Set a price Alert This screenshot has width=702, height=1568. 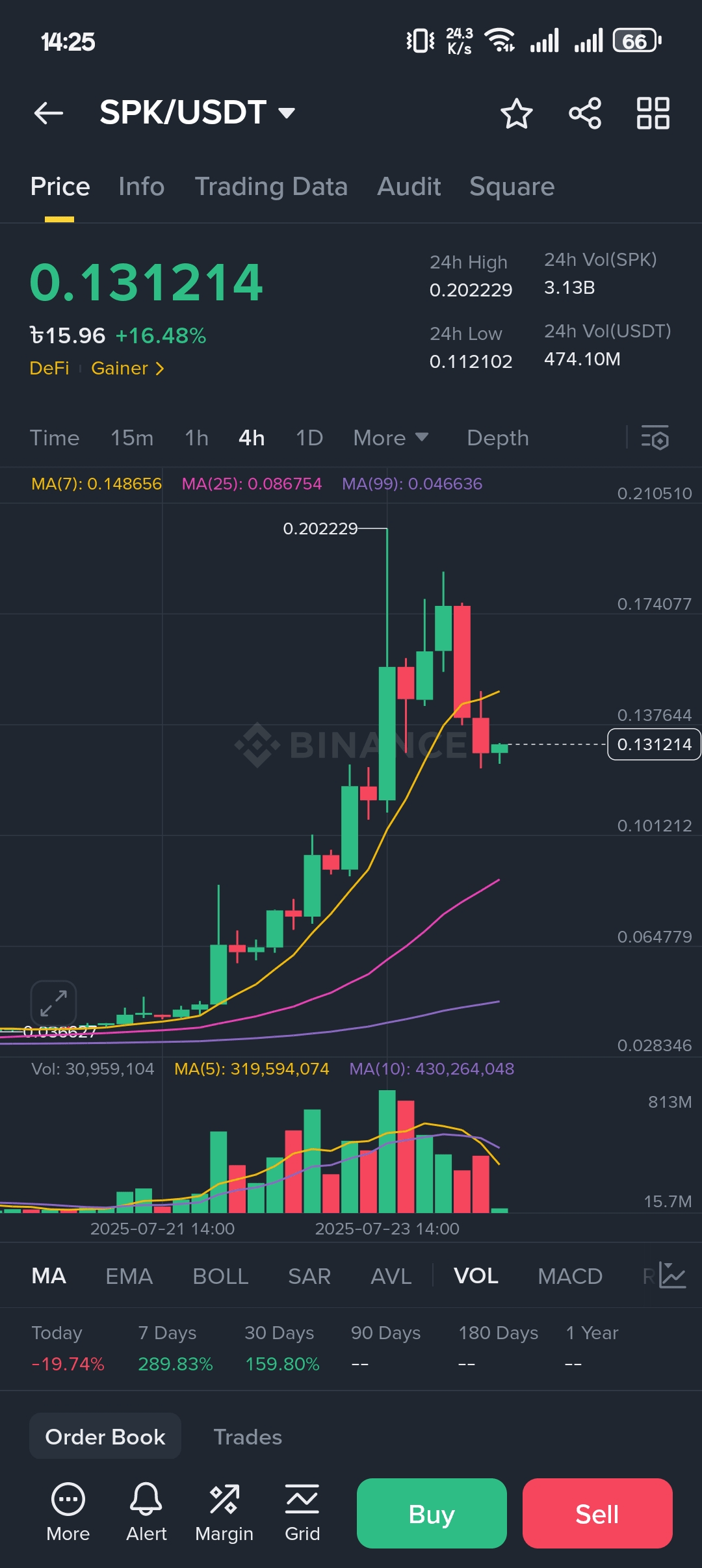coord(146,1513)
